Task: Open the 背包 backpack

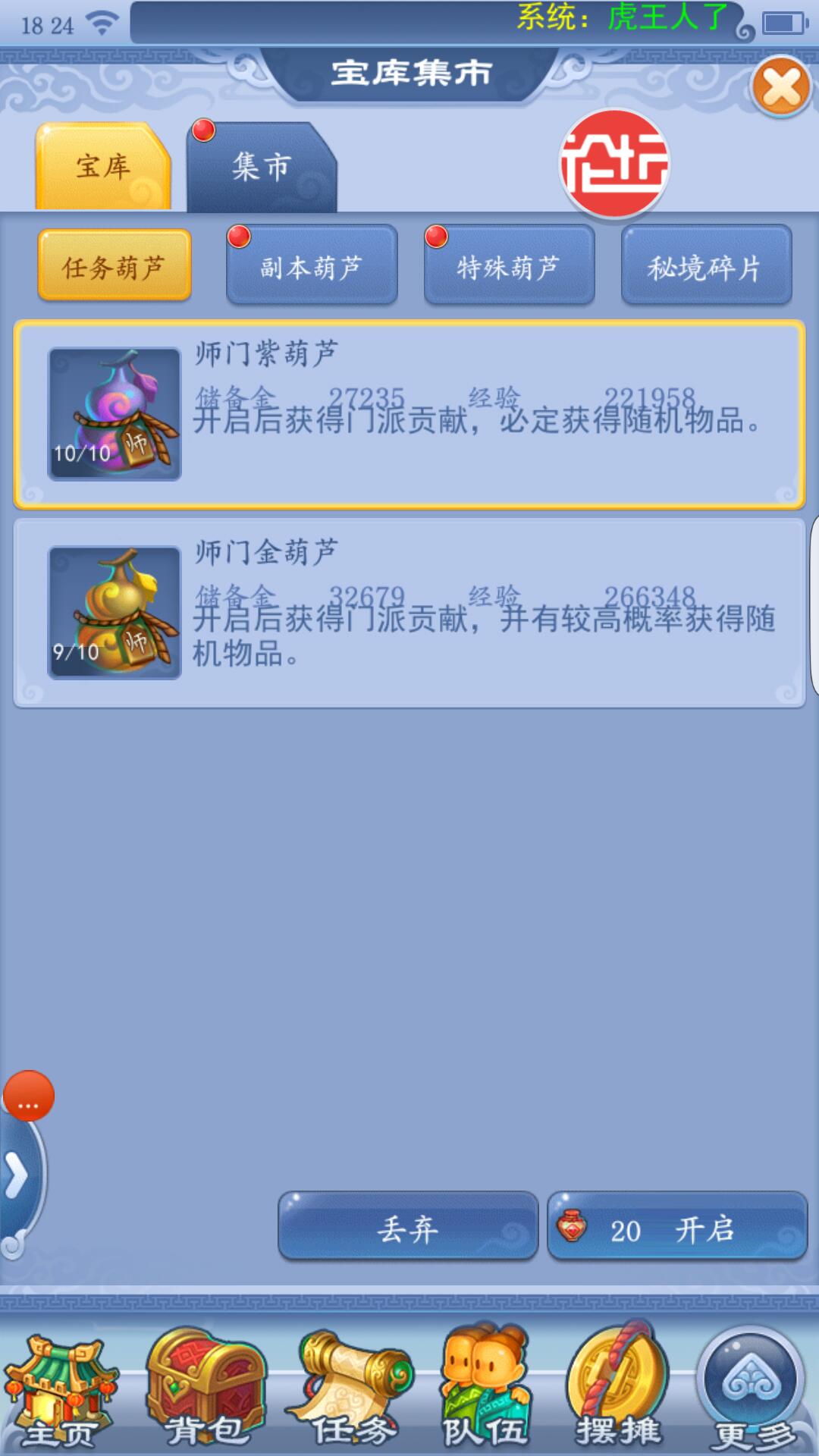Action: coord(205,1391)
